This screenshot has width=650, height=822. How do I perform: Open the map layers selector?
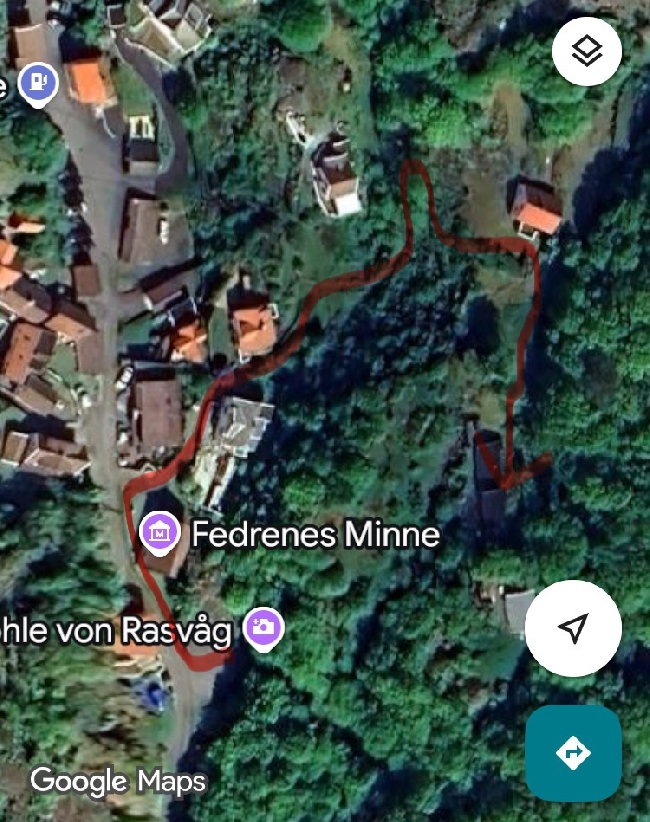[x=586, y=50]
